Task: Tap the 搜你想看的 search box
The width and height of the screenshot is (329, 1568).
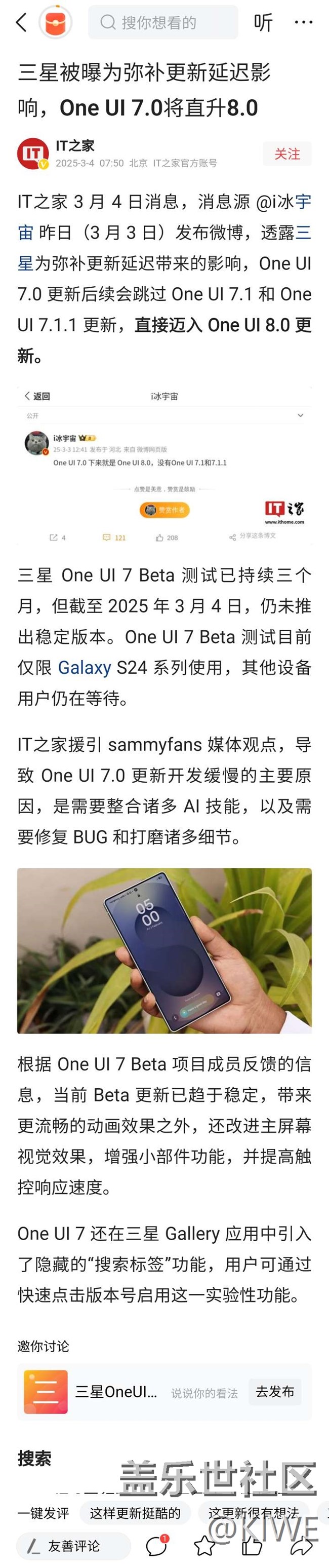Action: pyautogui.click(x=162, y=22)
